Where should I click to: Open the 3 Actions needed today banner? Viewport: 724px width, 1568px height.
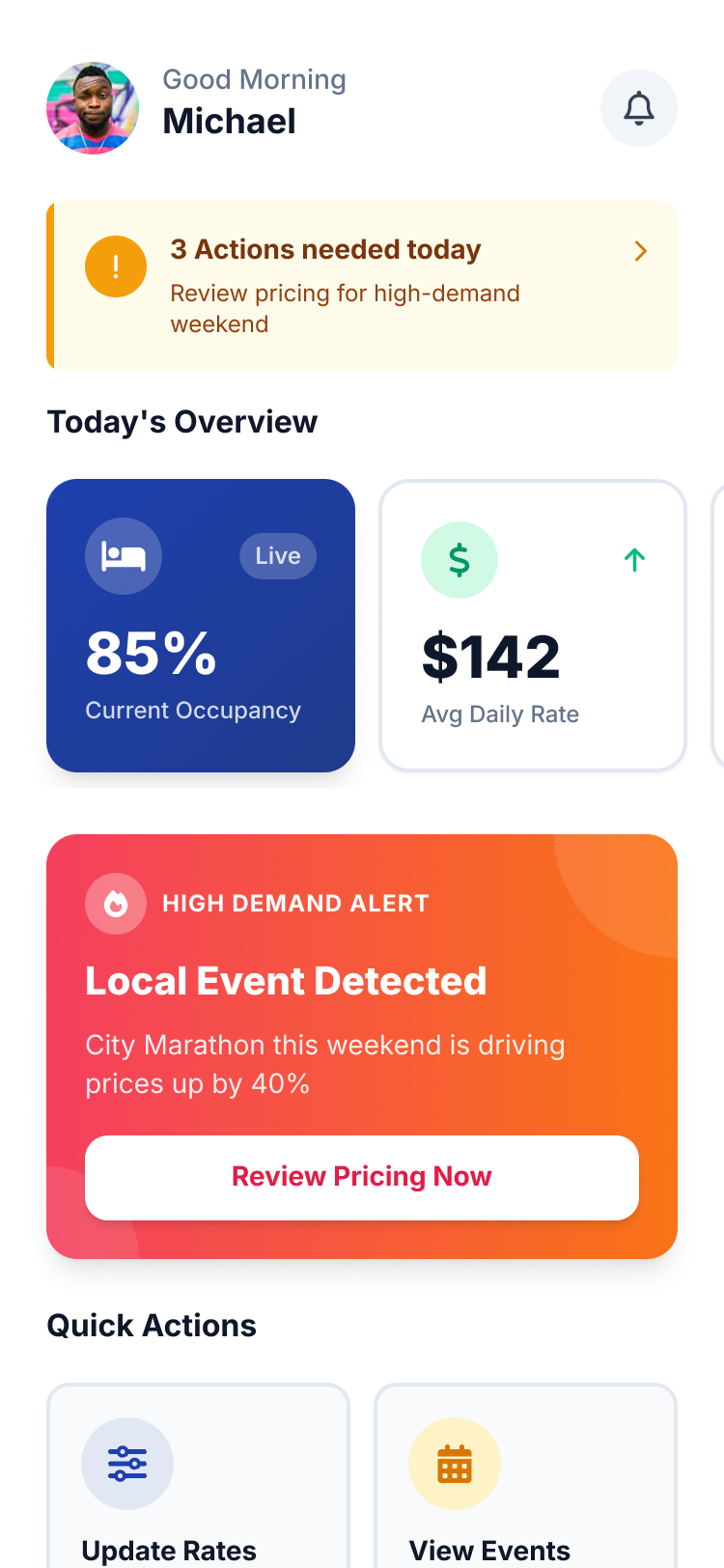[x=362, y=286]
